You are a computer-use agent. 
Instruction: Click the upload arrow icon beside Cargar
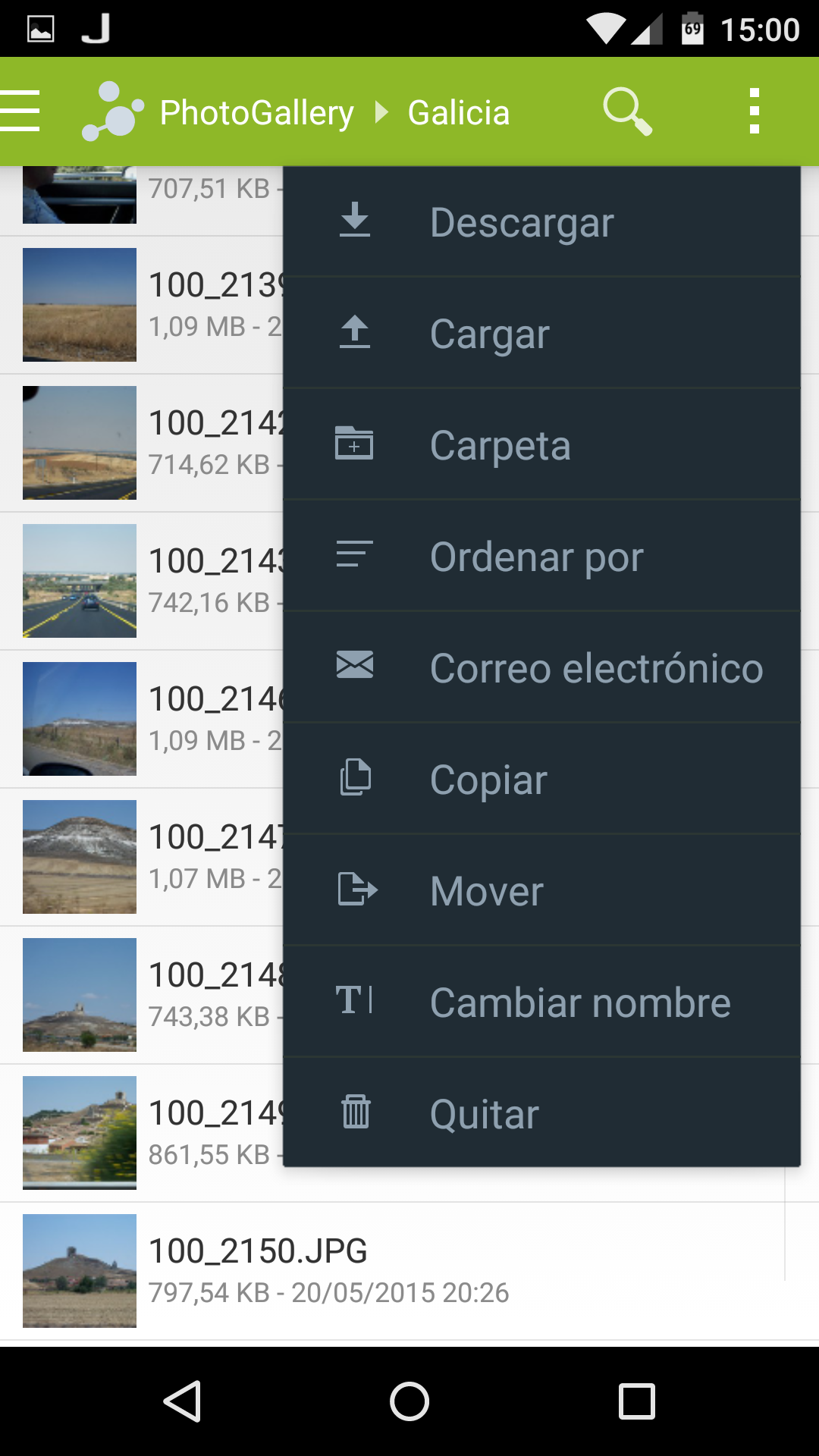pos(354,333)
